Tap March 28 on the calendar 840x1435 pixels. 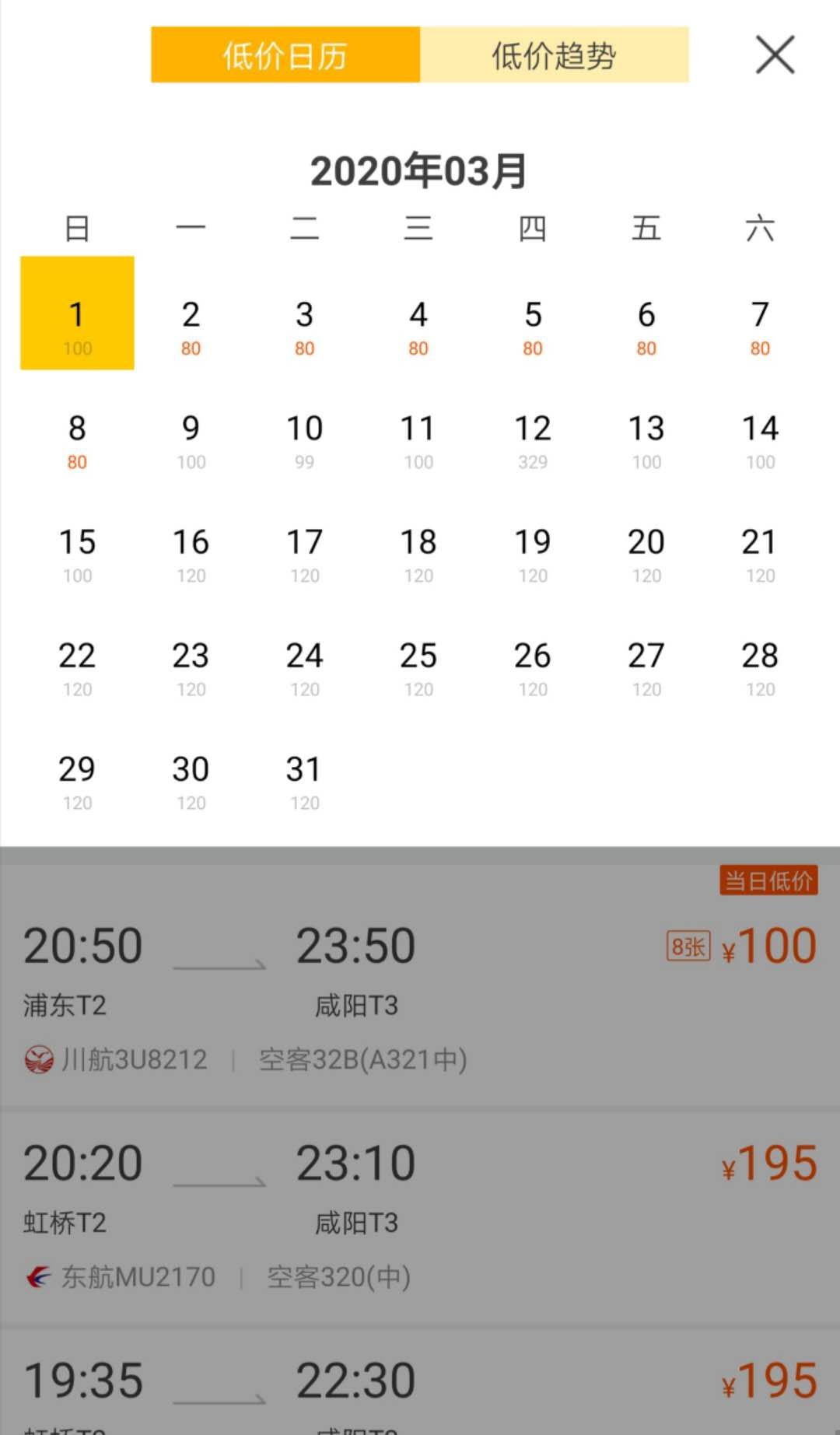click(x=760, y=667)
